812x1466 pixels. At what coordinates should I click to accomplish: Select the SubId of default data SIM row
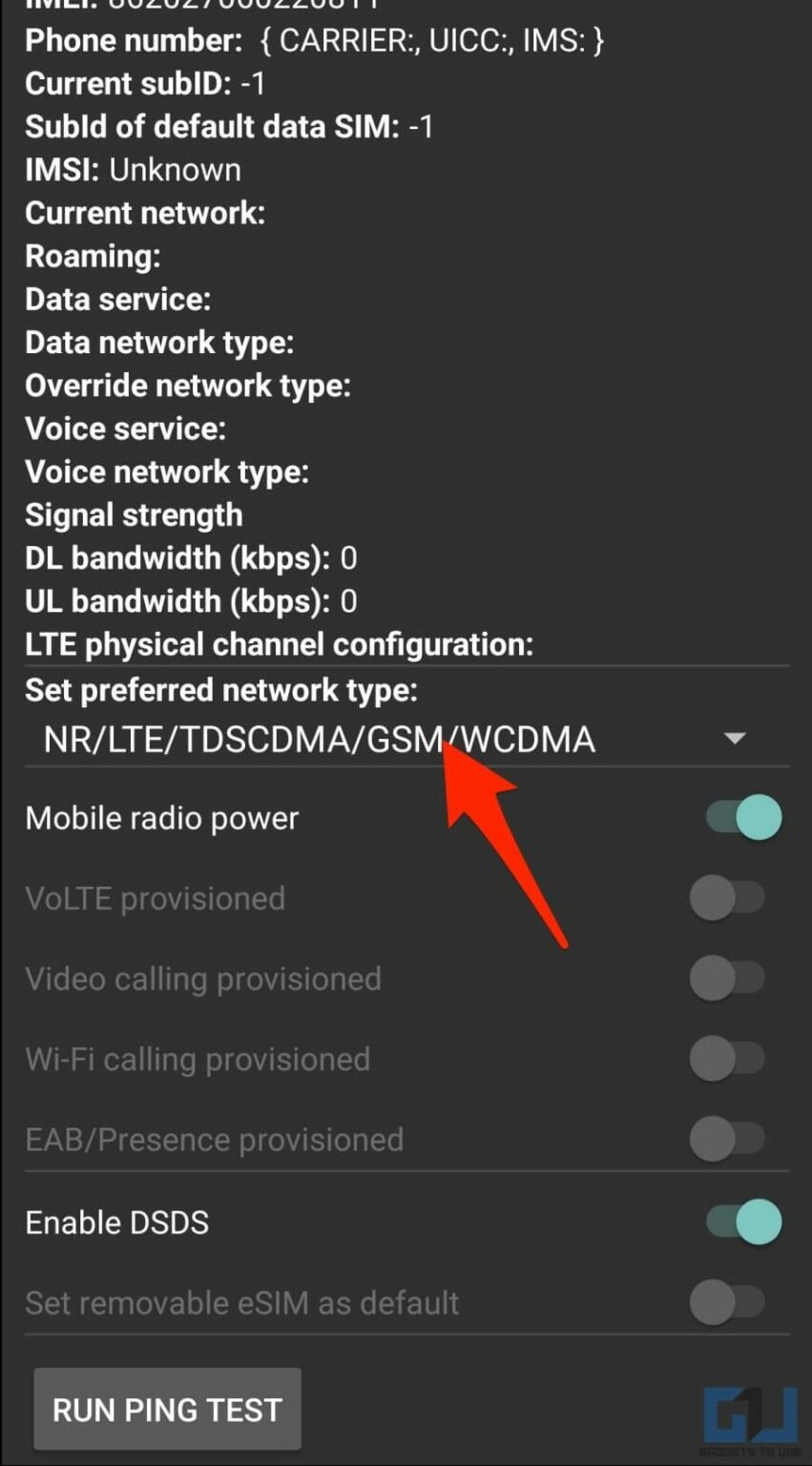[x=229, y=127]
